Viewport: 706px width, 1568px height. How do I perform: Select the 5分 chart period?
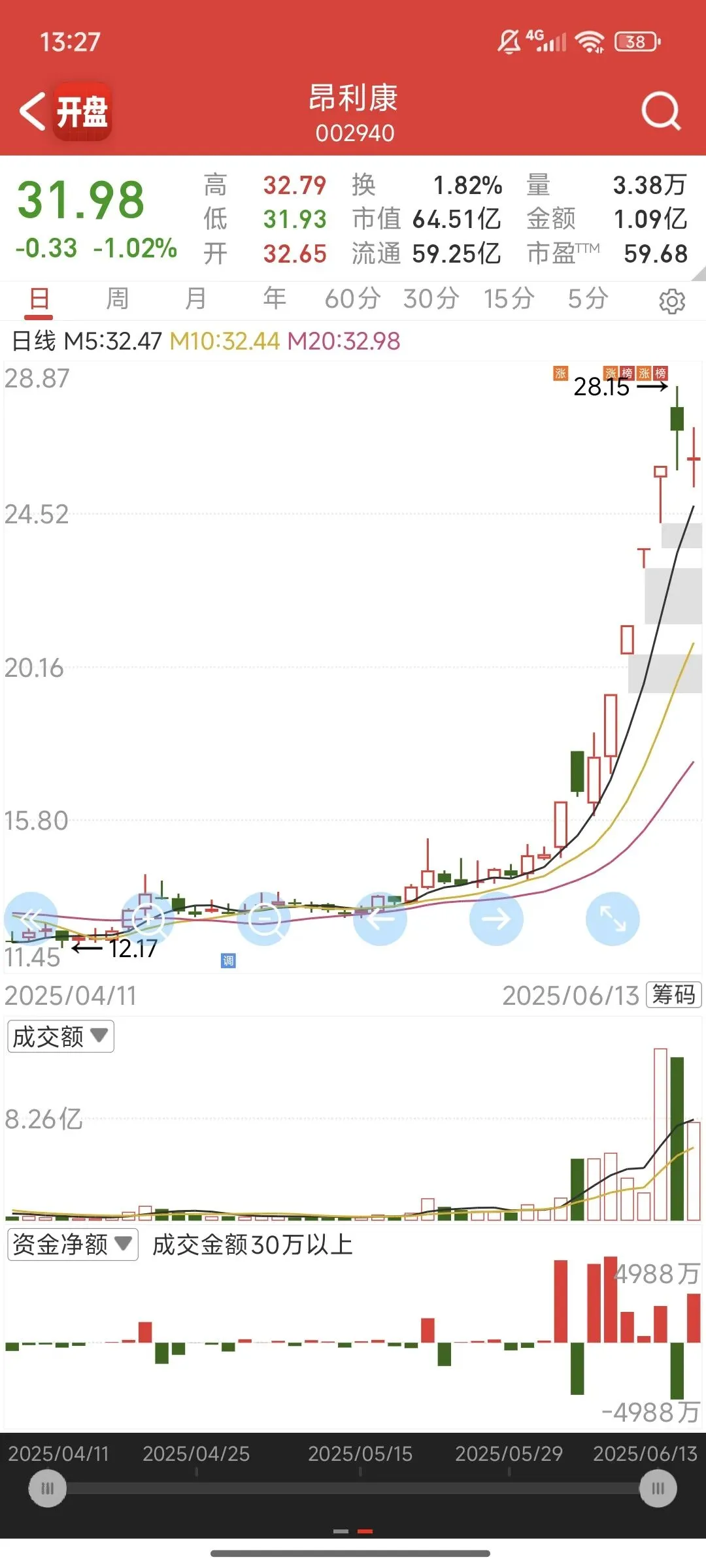(x=588, y=299)
